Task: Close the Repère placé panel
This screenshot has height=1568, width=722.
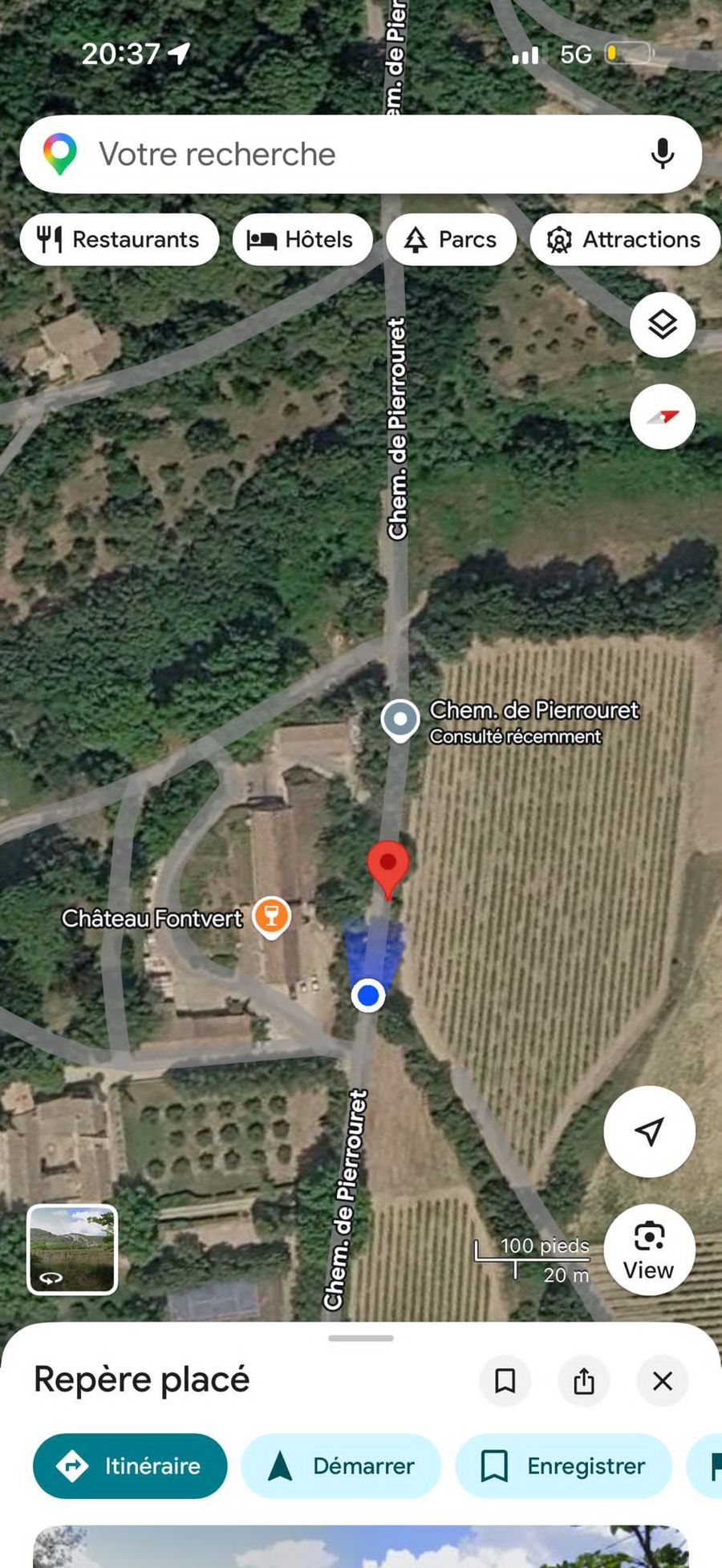Action: coord(663,1381)
